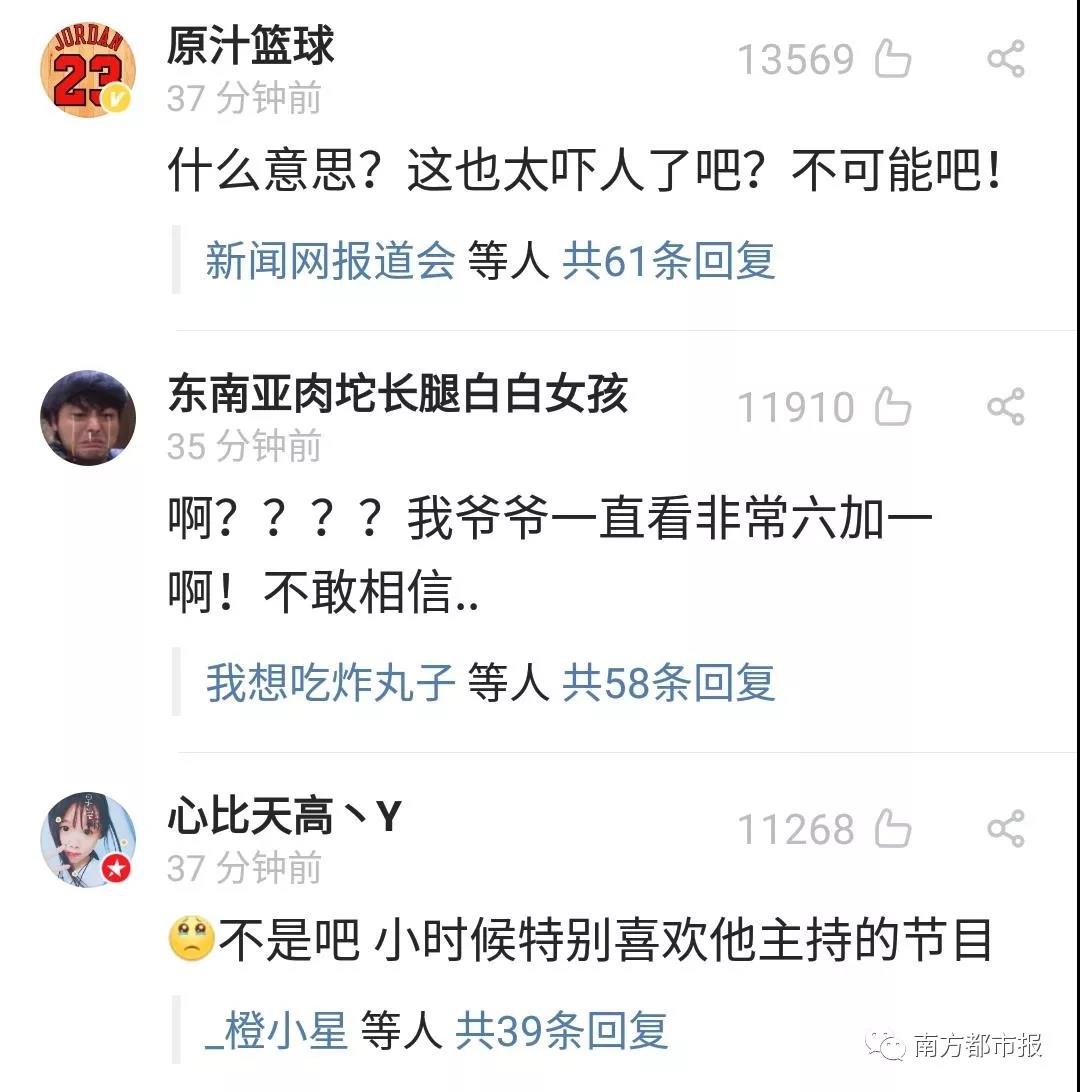Open replier 新闻网报道会's profile

pyautogui.click(x=330, y=262)
